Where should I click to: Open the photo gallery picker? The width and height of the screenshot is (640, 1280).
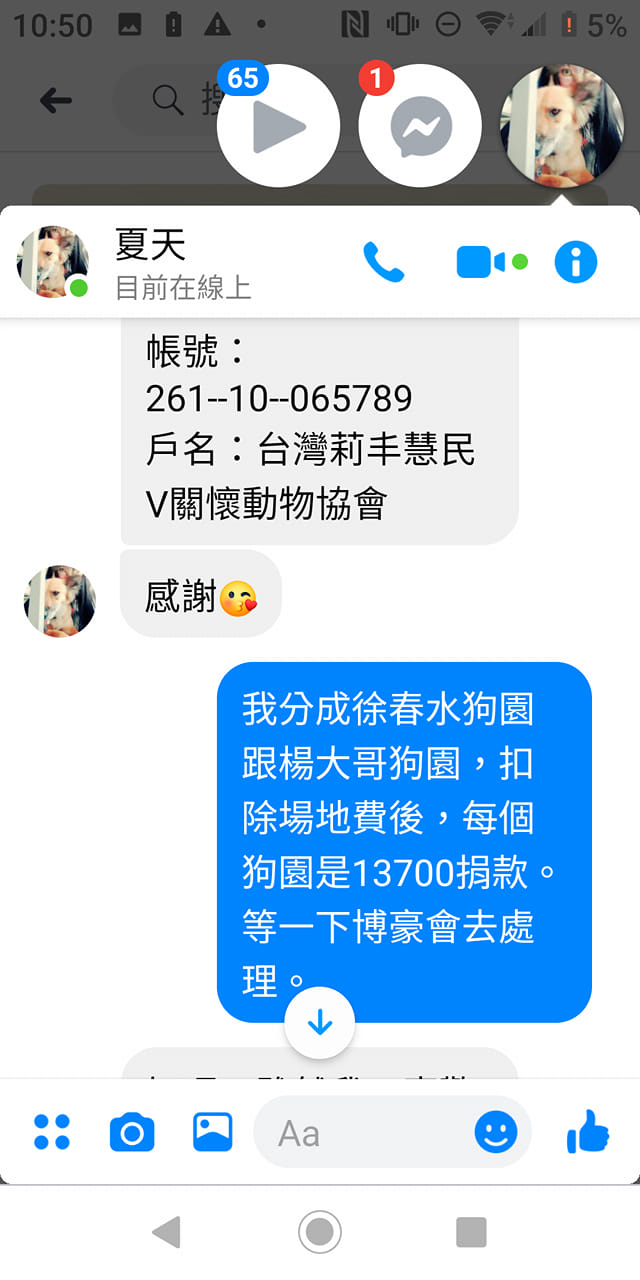[x=212, y=1132]
